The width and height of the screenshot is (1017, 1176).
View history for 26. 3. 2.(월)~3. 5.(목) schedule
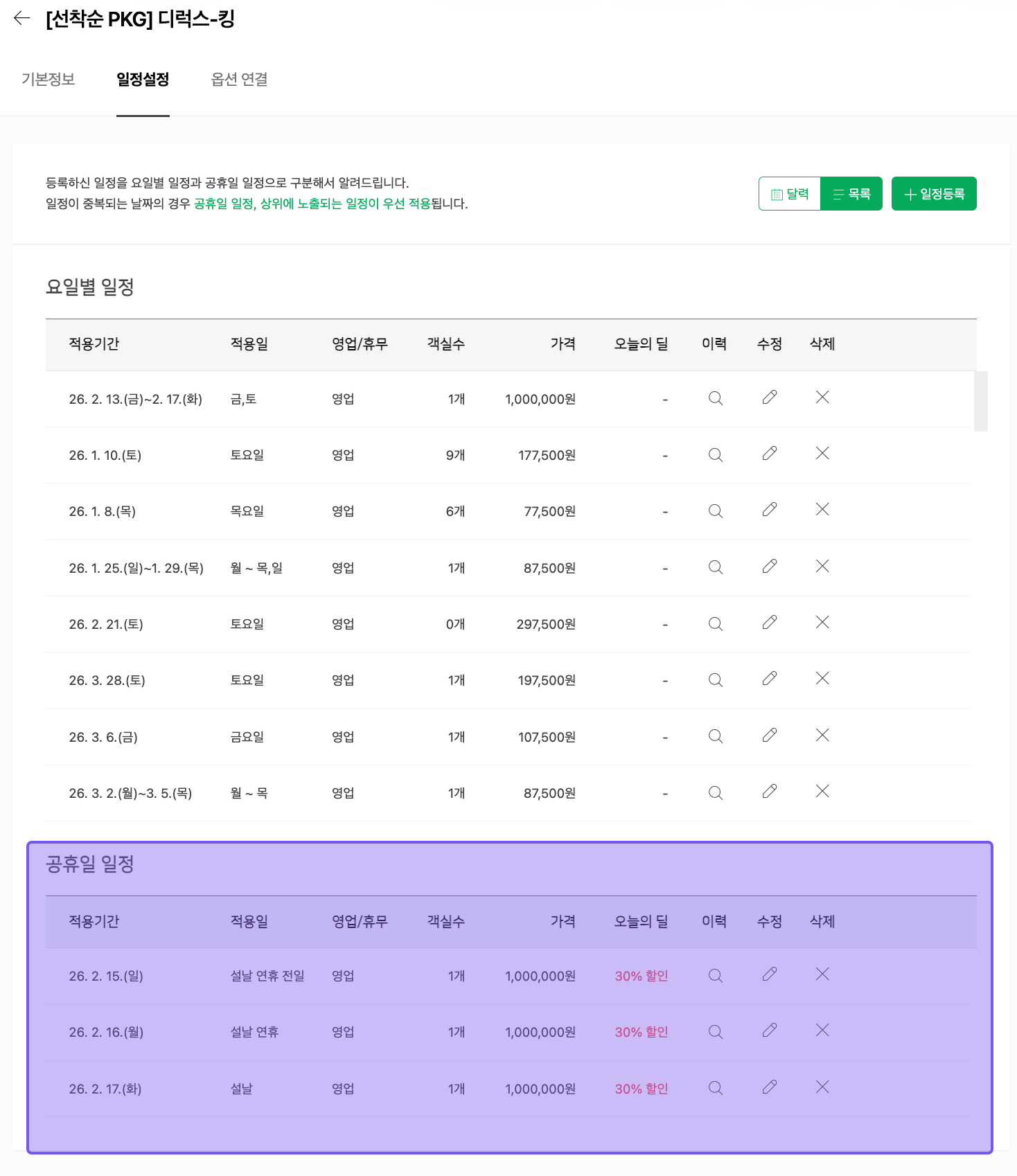tap(716, 793)
